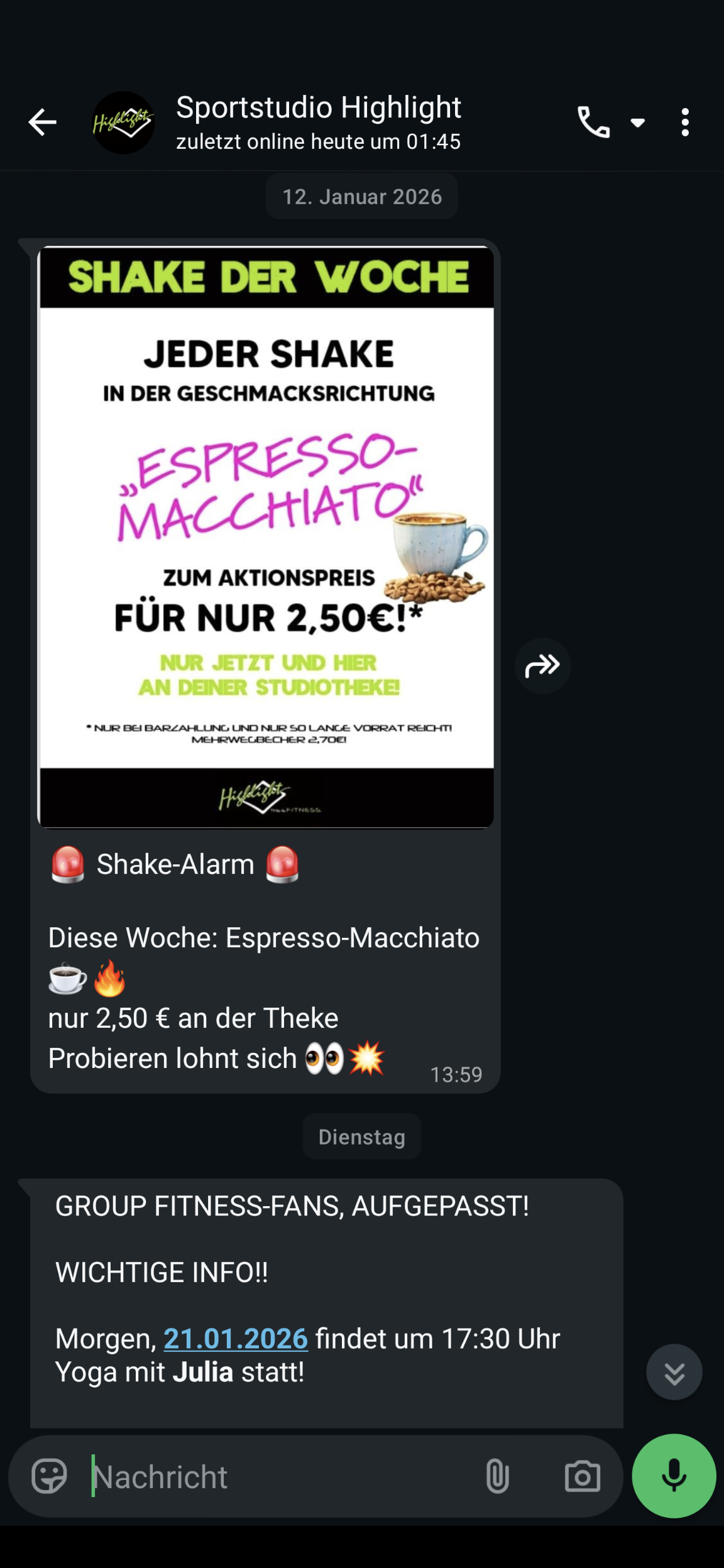Open the Shake der Woche image
Viewport: 724px width, 1568px height.
(x=266, y=536)
